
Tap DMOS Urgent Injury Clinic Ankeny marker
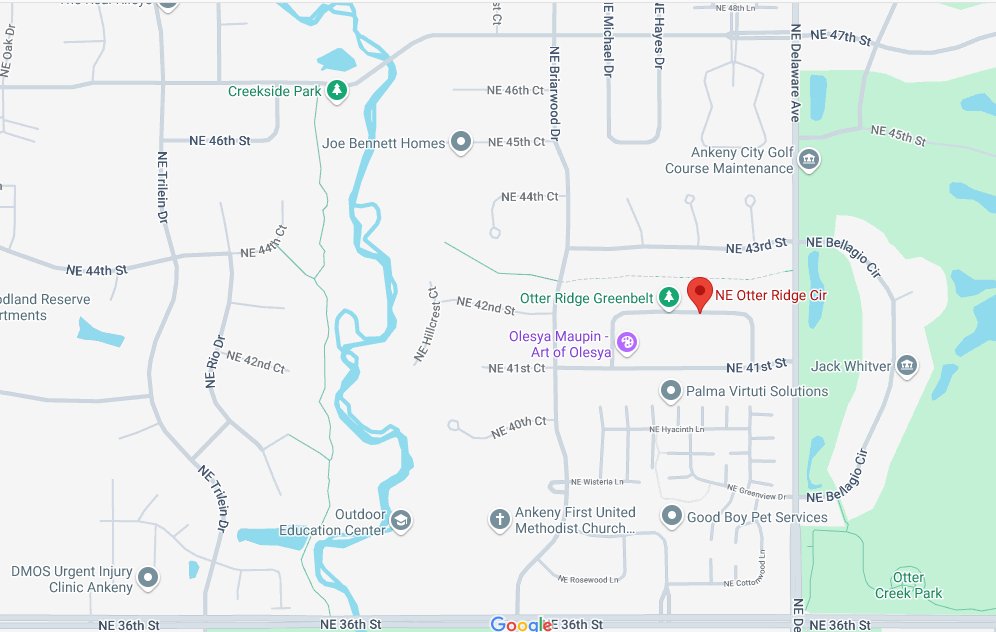click(149, 578)
